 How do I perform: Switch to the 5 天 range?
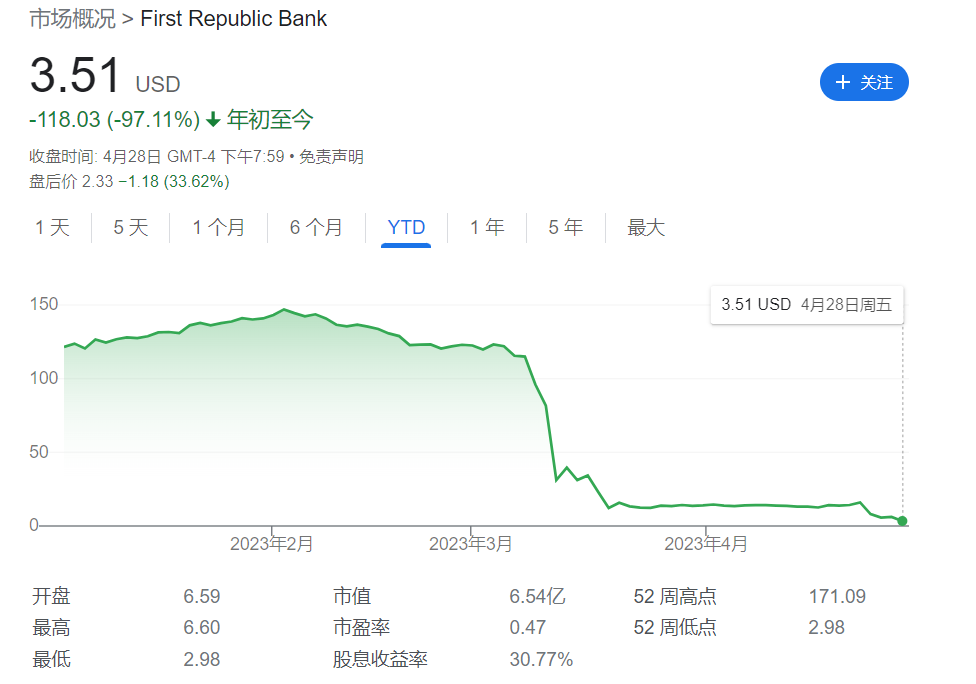(x=130, y=228)
